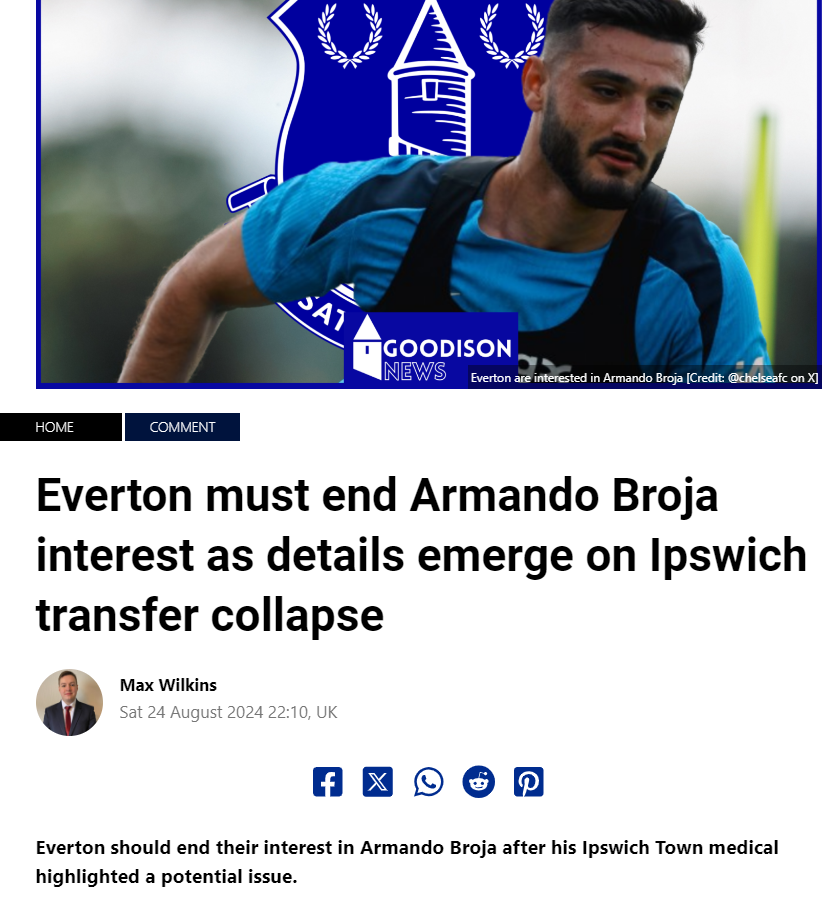The height and width of the screenshot is (920, 839).
Task: Share the article on Facebook
Action: 327,781
